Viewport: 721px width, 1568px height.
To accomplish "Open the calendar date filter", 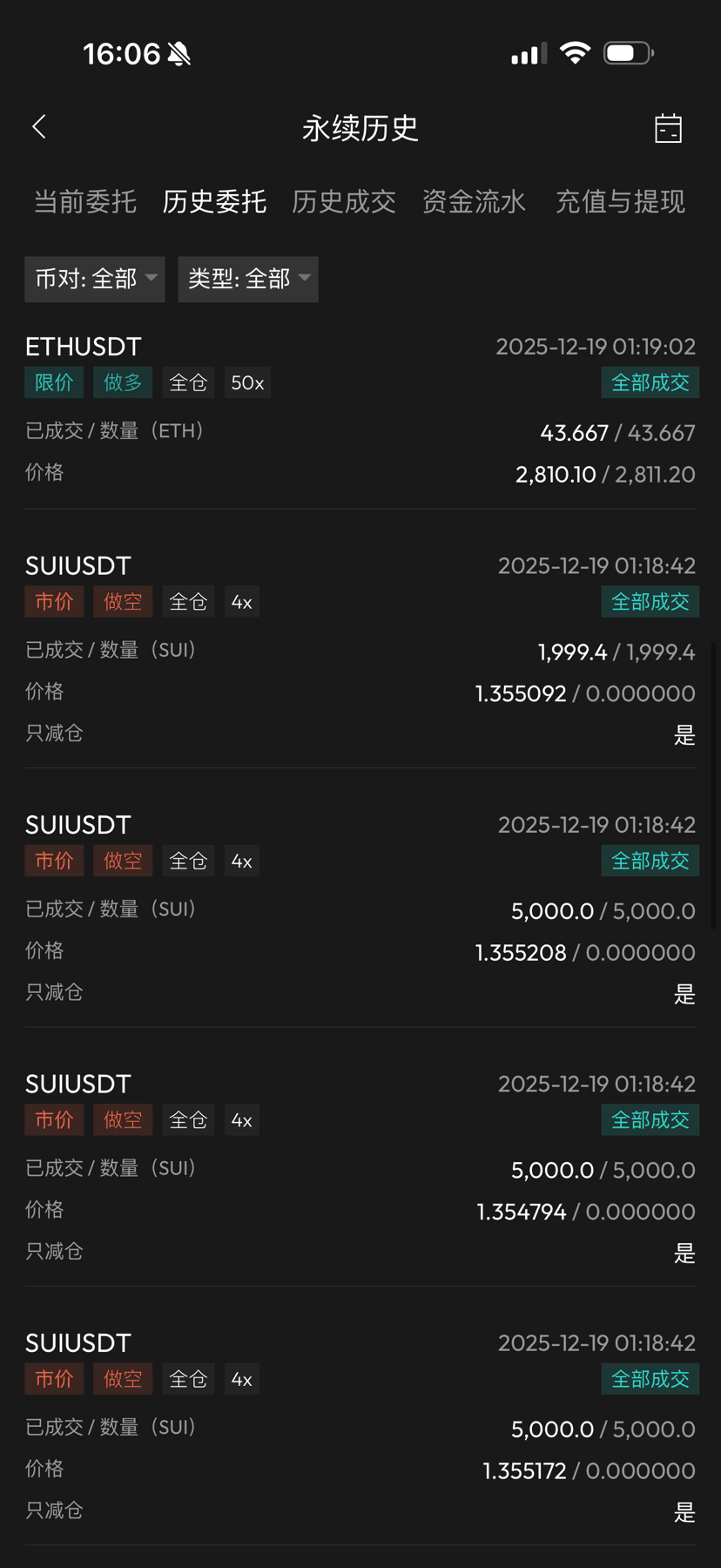I will click(668, 128).
